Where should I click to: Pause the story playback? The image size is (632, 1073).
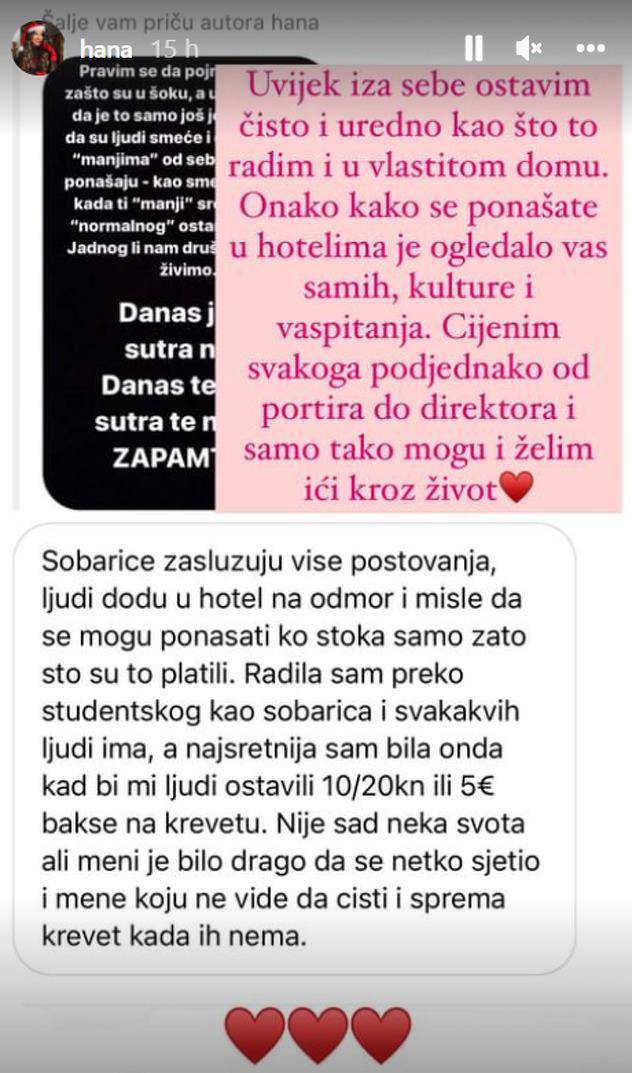474,47
